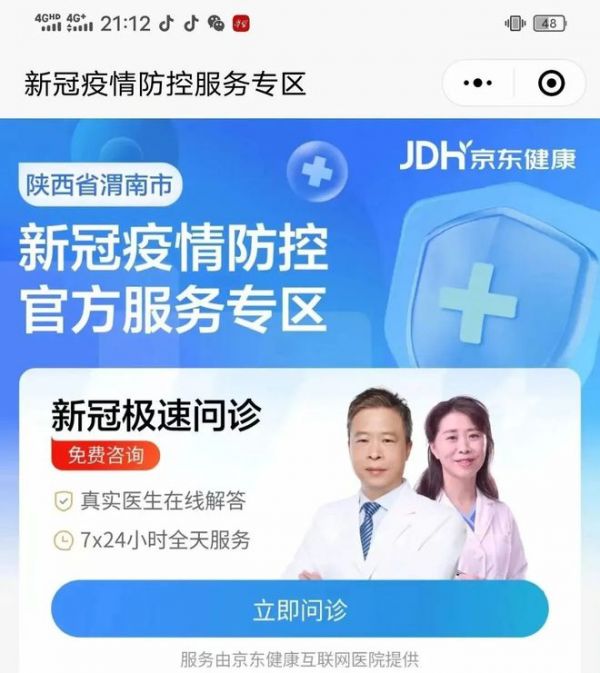Tap the 立即问诊 consultation button
This screenshot has width=600, height=673.
[300, 609]
